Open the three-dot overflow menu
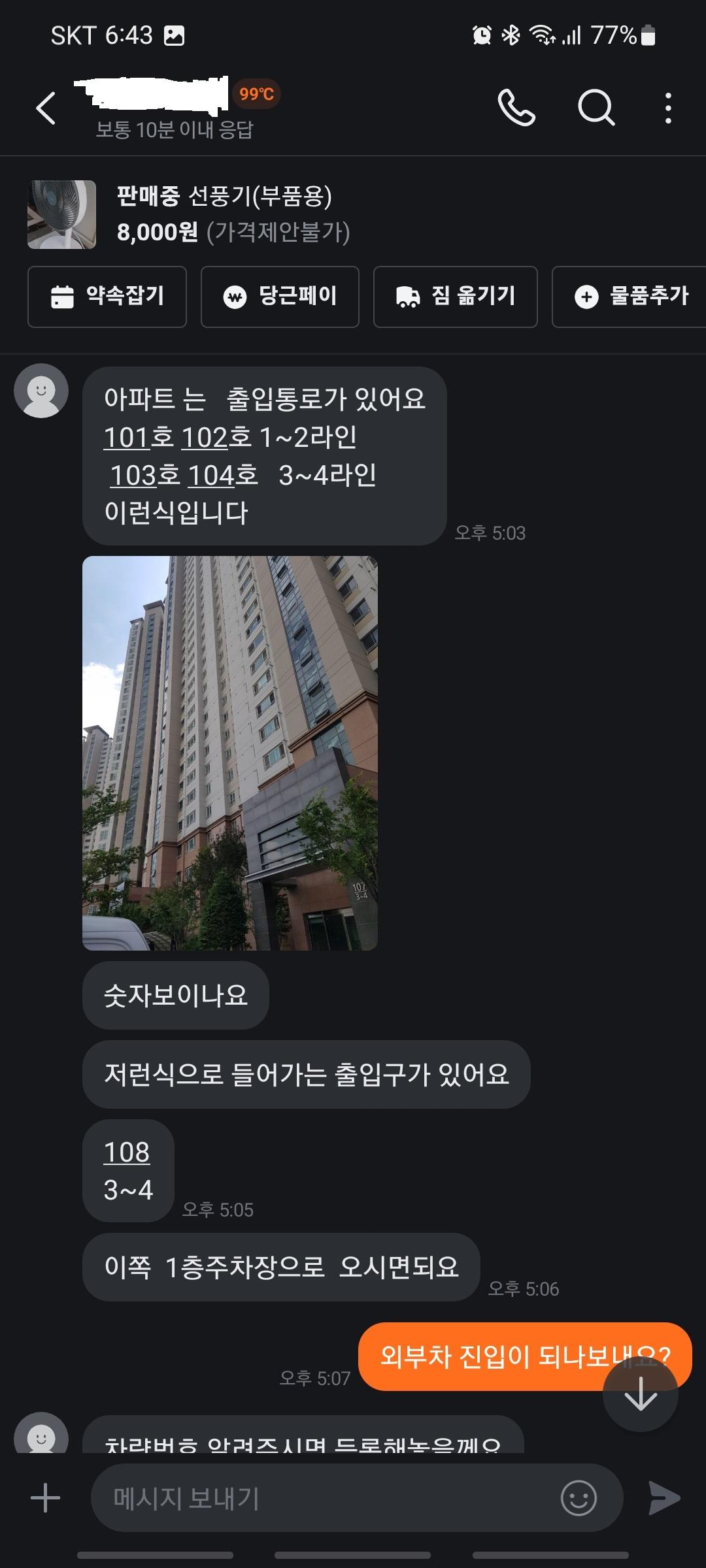Image resolution: width=706 pixels, height=1568 pixels. coord(667,108)
